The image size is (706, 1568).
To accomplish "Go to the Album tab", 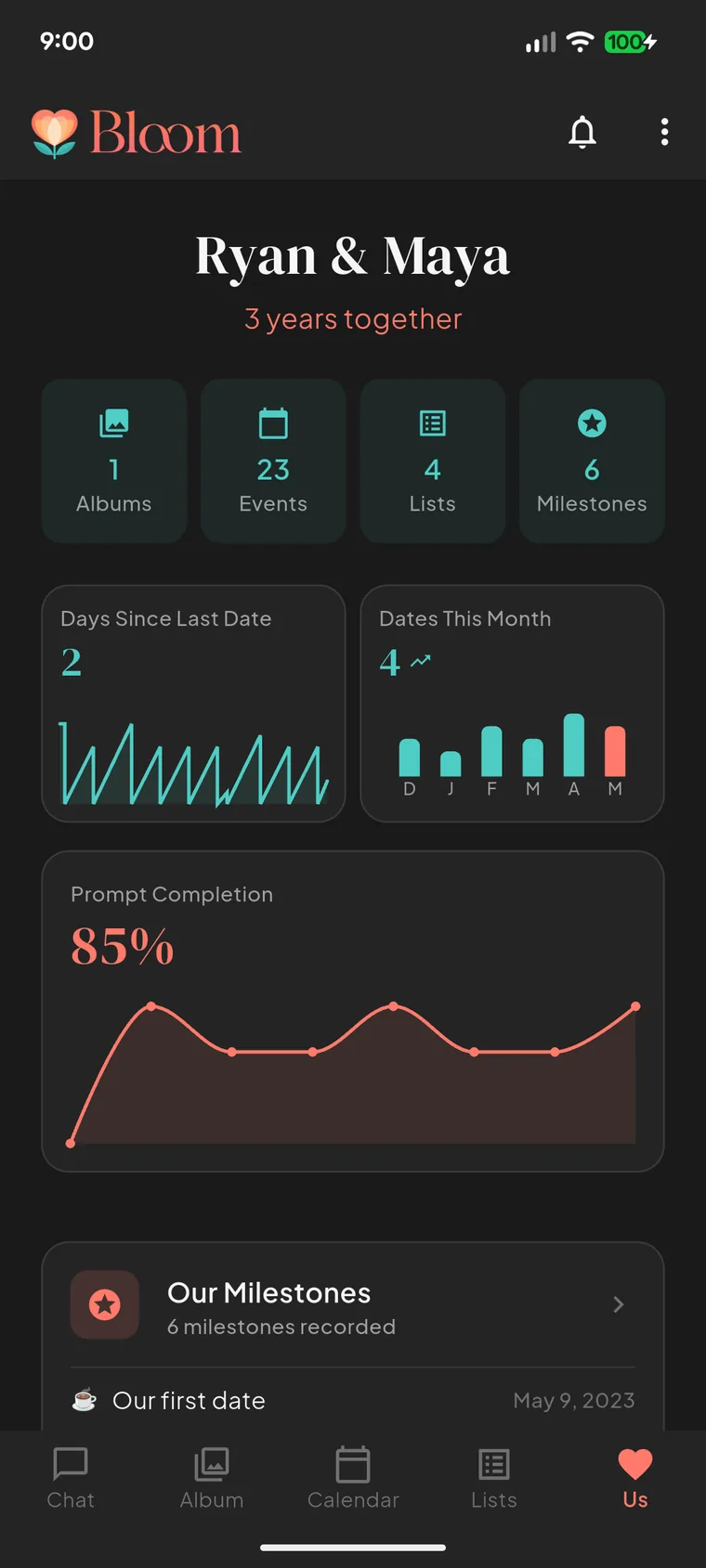I will click(212, 1479).
